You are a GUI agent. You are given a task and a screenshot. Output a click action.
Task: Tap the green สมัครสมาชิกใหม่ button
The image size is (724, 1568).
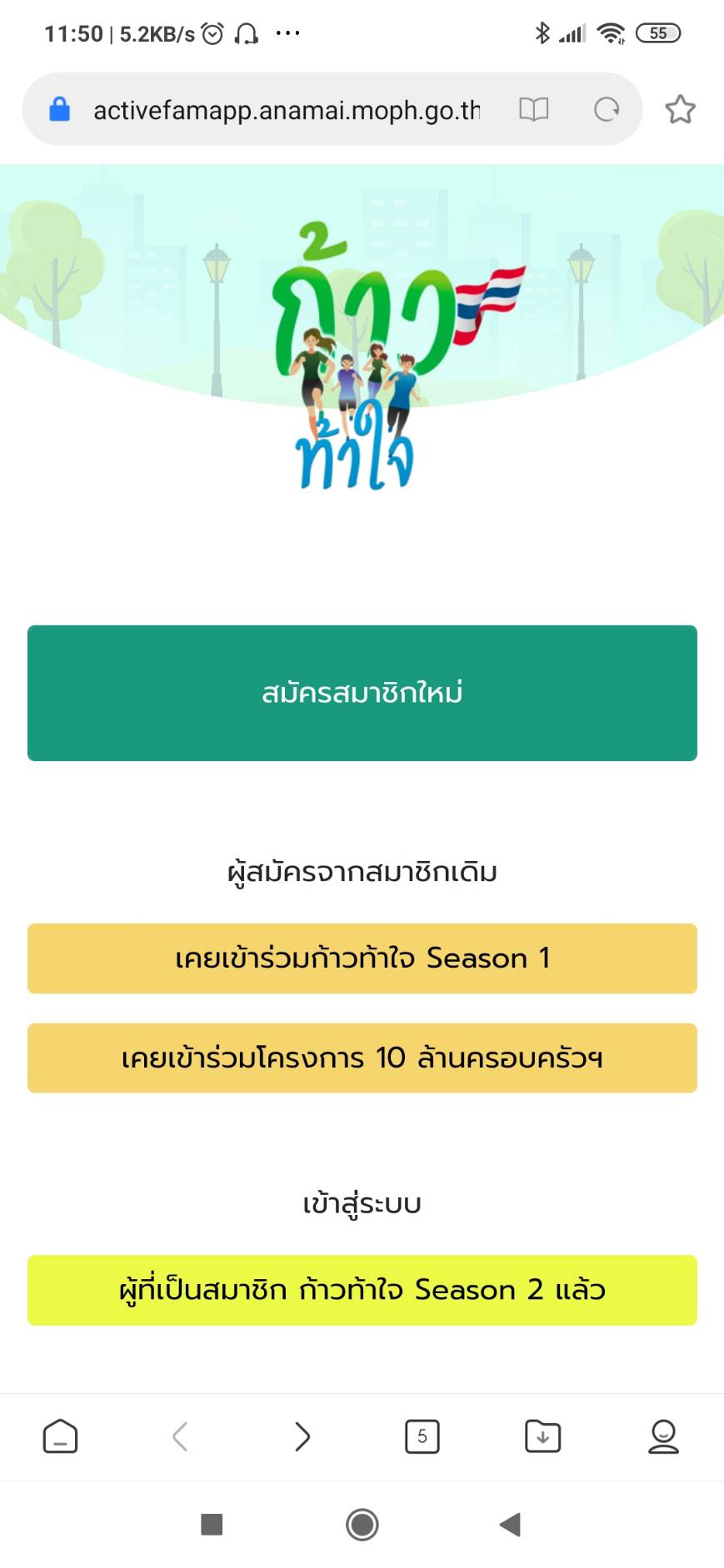[362, 693]
